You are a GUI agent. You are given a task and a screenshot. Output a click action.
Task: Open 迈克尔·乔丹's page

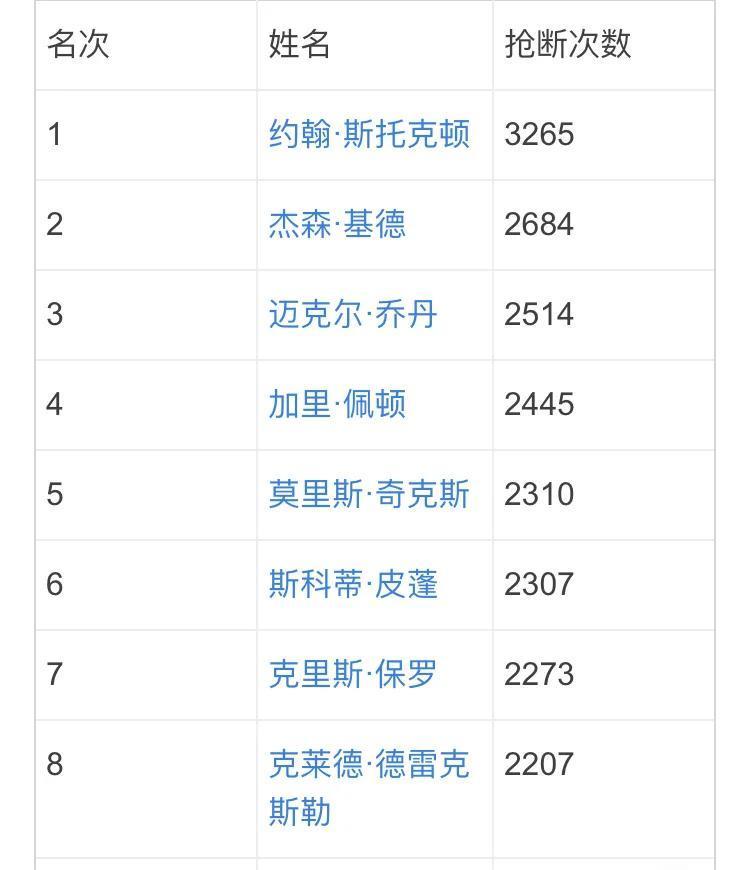coord(353,315)
